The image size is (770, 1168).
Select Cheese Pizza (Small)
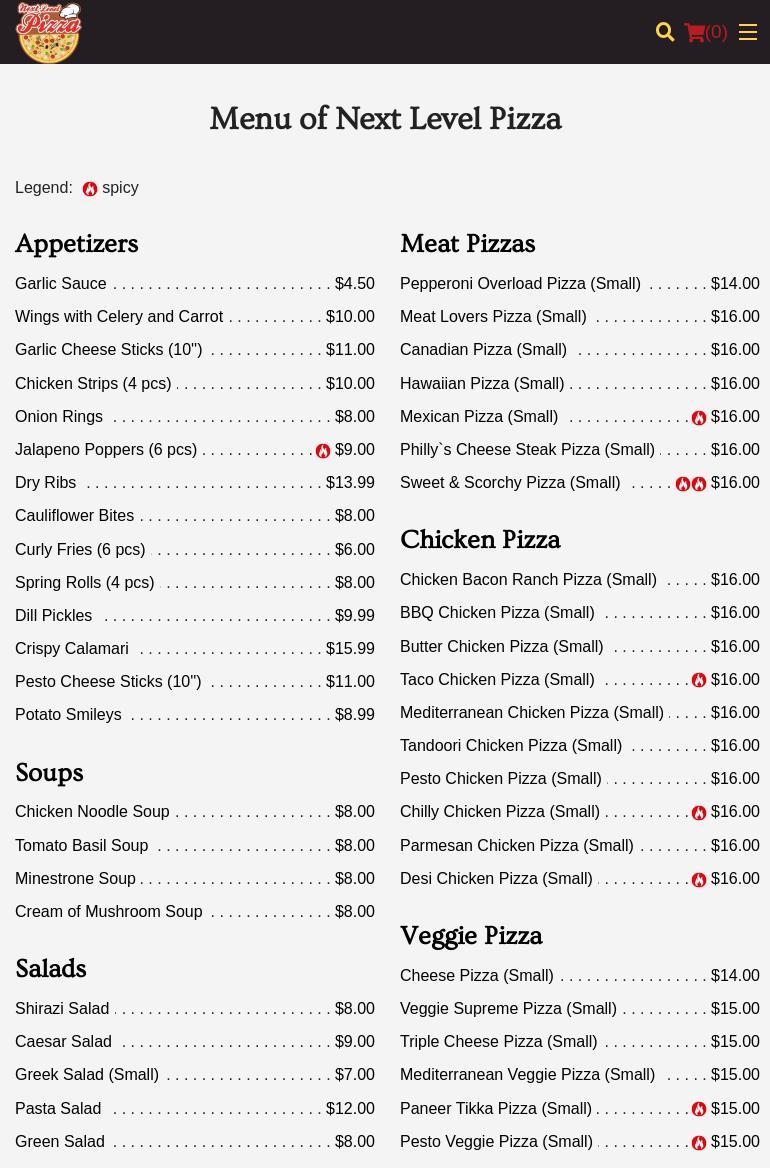477,976
